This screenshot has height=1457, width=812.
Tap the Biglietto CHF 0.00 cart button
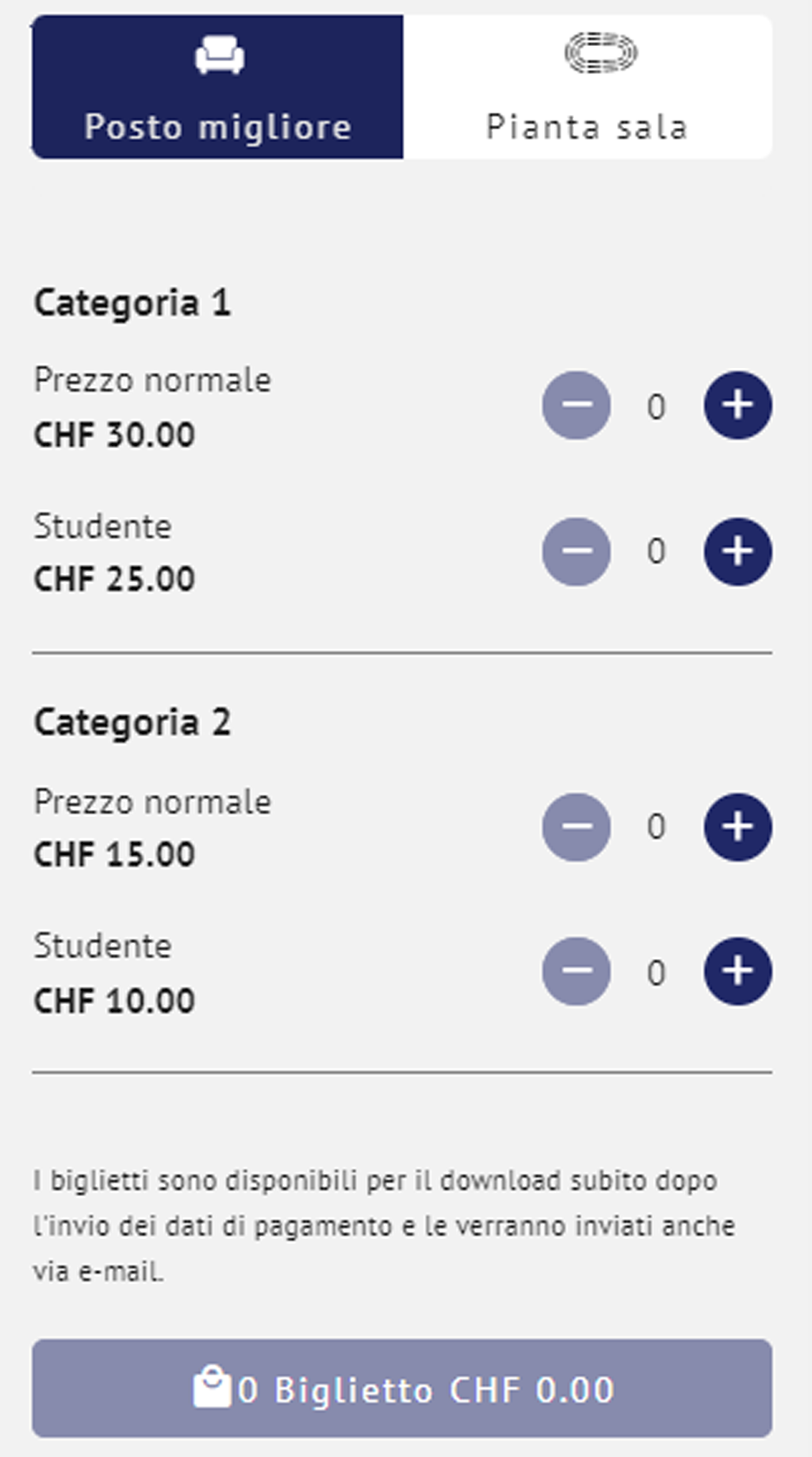(402, 1388)
